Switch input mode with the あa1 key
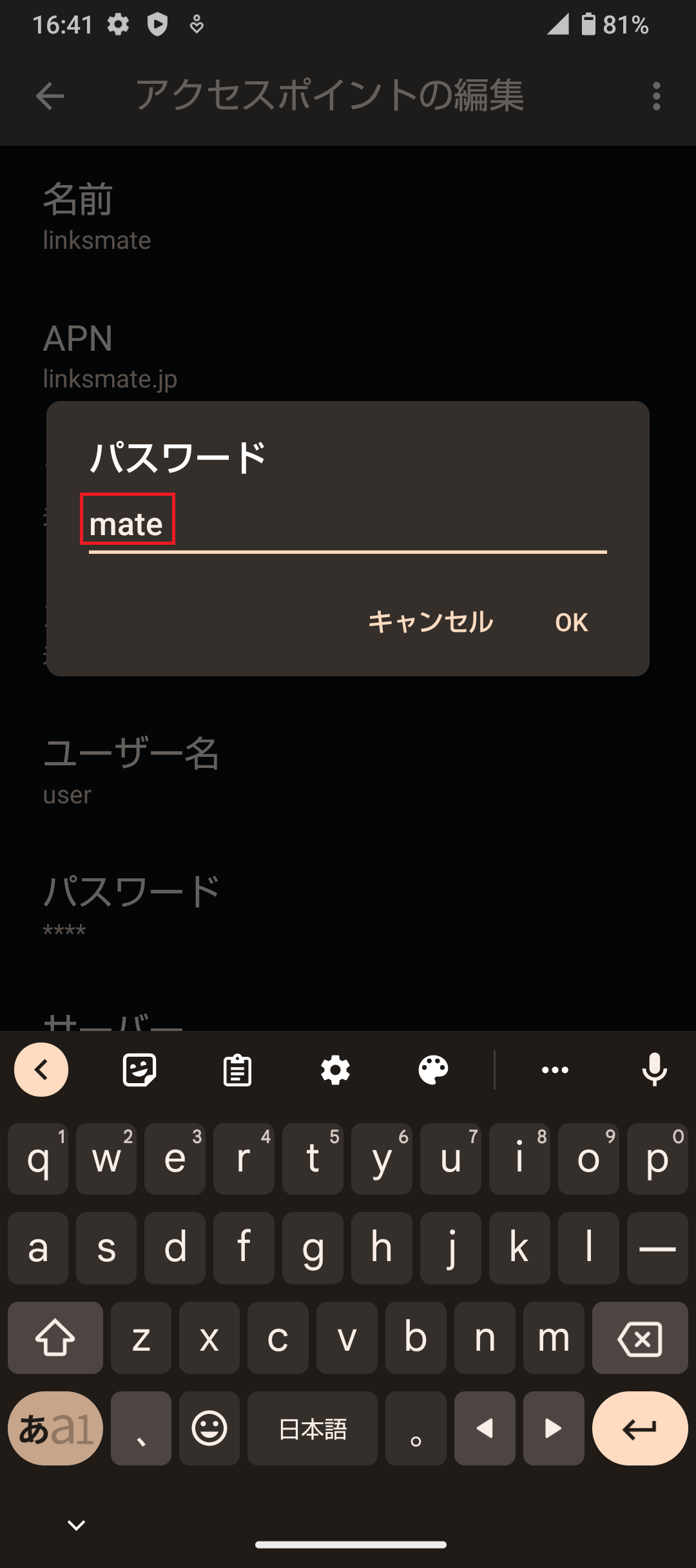The image size is (696, 1568). pos(55,1429)
